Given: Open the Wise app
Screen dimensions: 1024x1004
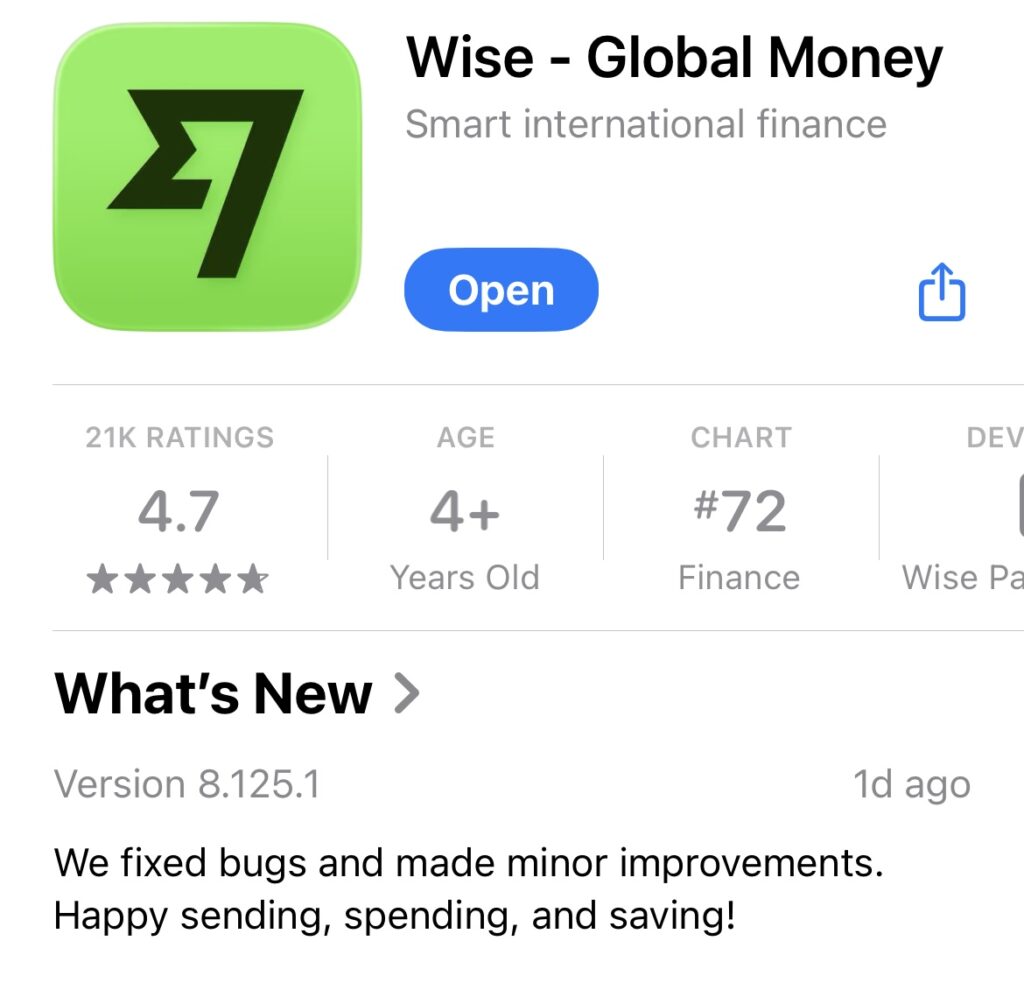Looking at the screenshot, I should 500,291.
